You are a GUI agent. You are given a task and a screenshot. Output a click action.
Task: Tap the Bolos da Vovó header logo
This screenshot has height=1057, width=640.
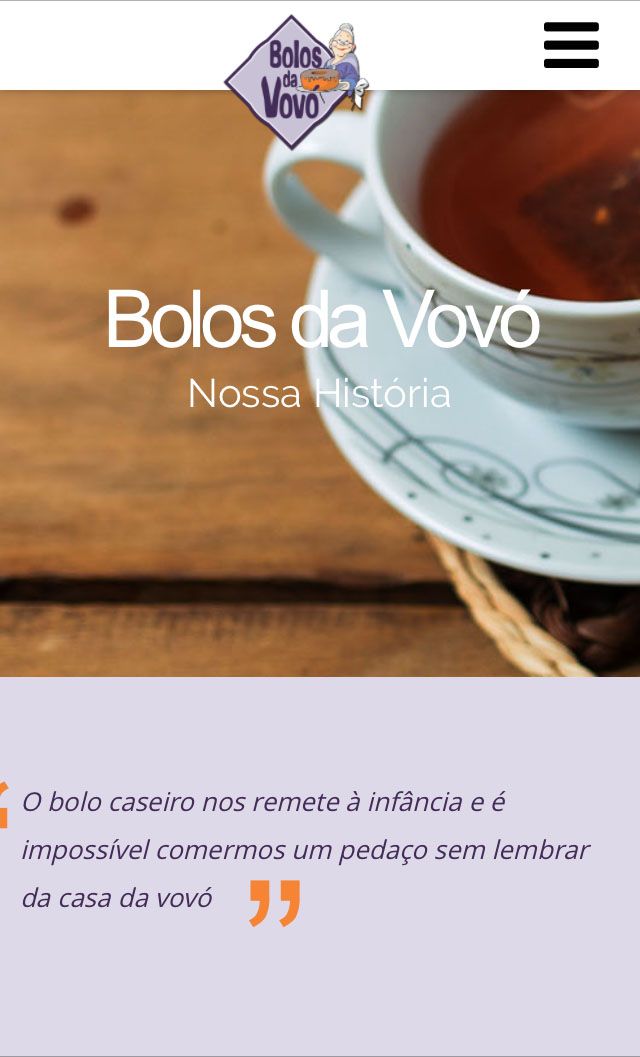tap(296, 80)
